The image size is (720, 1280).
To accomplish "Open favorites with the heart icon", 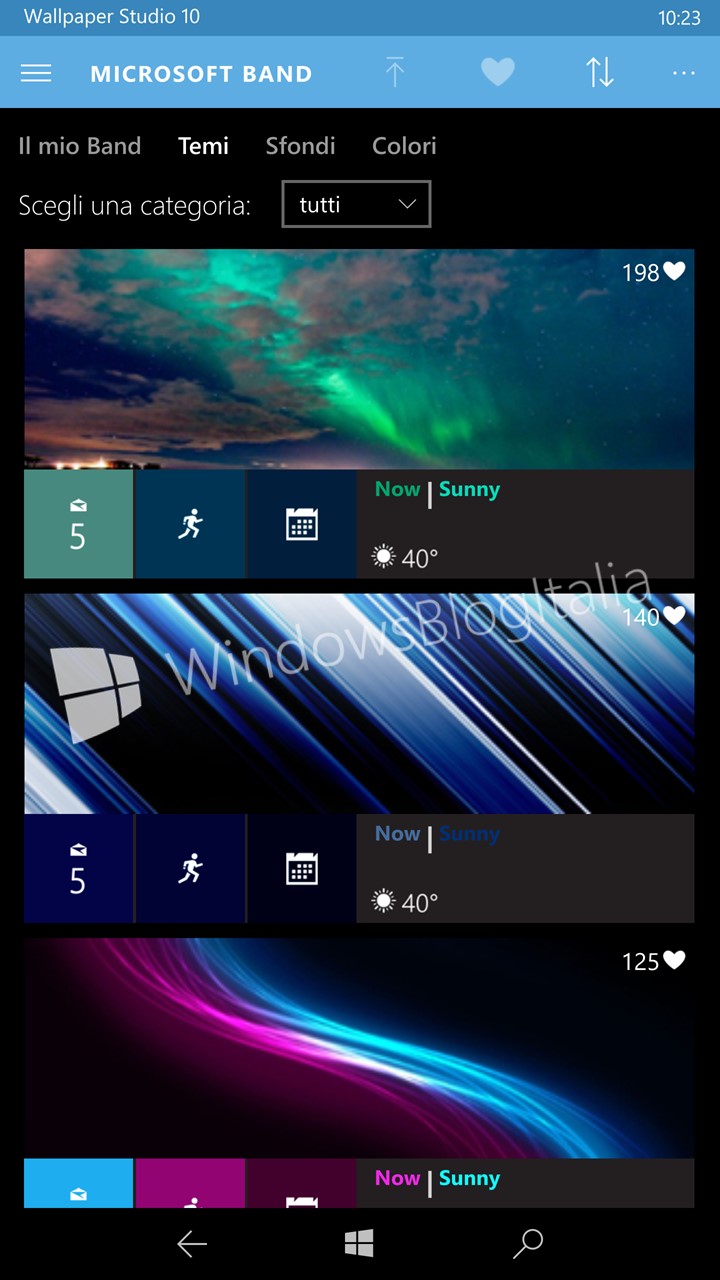I will [x=497, y=72].
